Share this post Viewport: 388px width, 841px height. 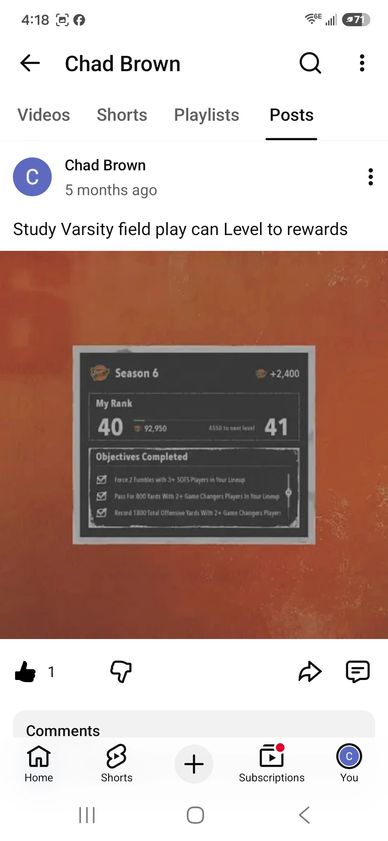click(310, 671)
